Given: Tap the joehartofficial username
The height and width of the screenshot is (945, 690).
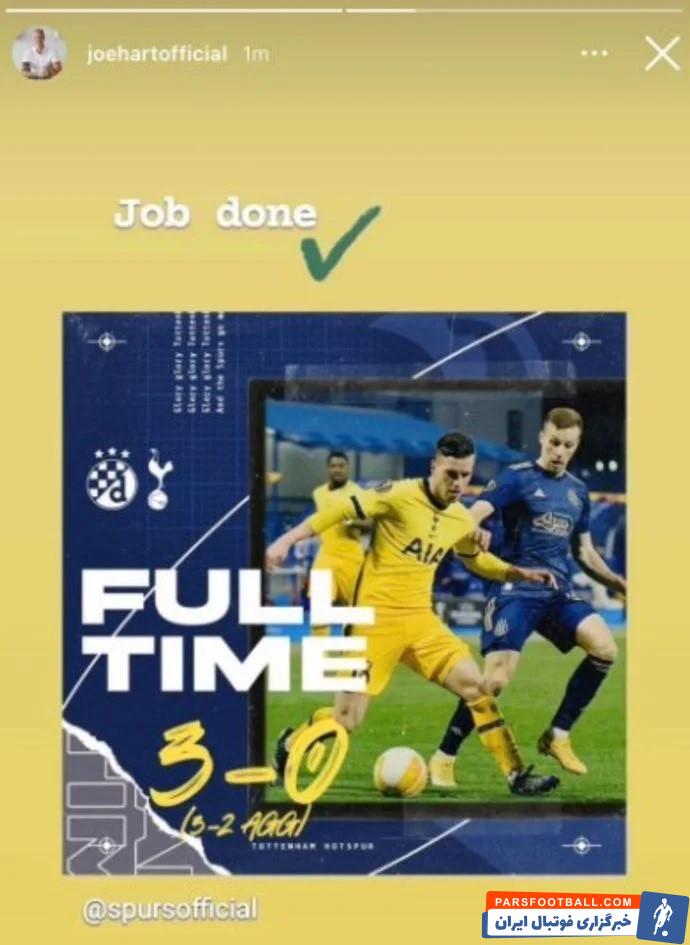Looking at the screenshot, I should [x=157, y=54].
